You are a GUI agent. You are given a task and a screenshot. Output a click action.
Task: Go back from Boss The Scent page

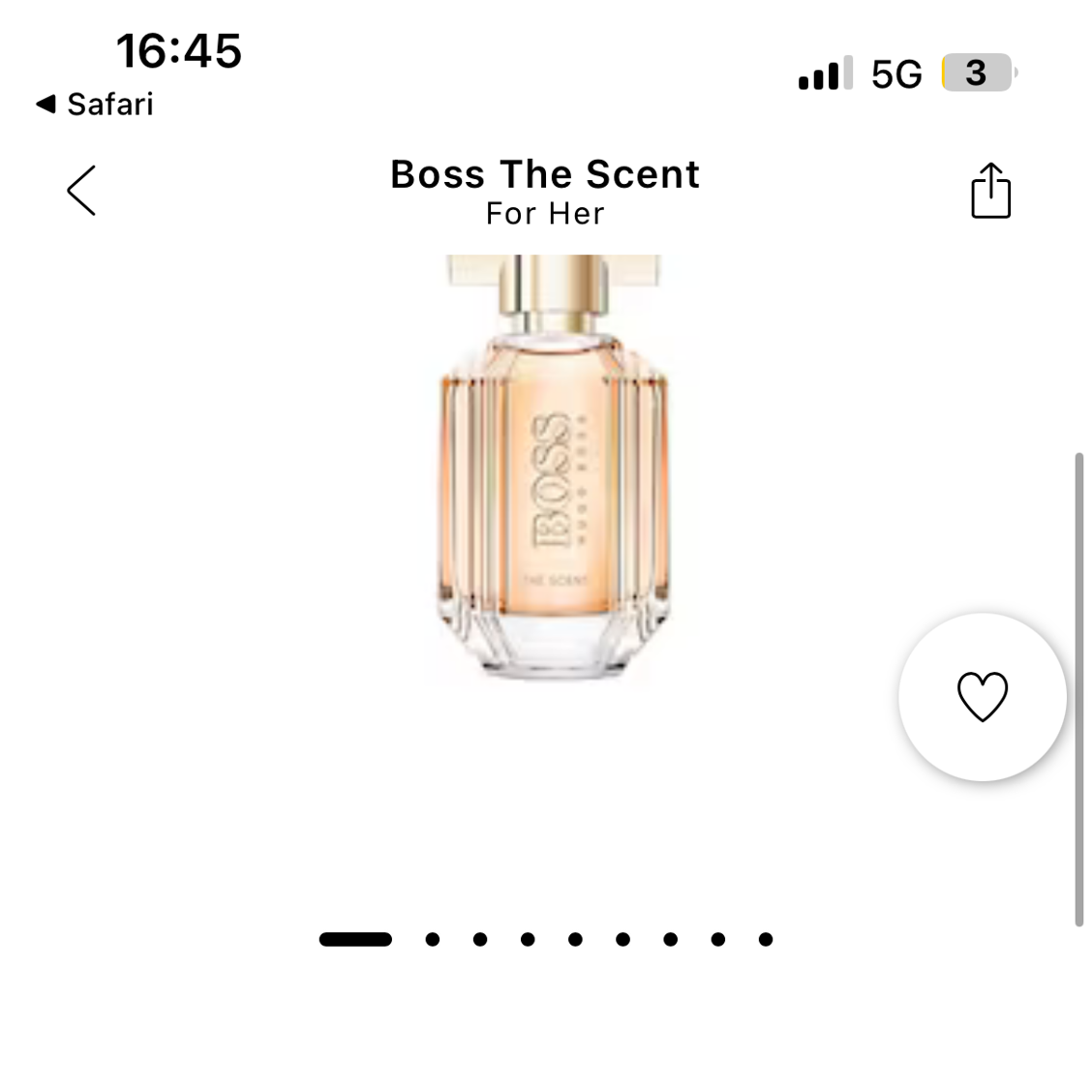pyautogui.click(x=81, y=190)
